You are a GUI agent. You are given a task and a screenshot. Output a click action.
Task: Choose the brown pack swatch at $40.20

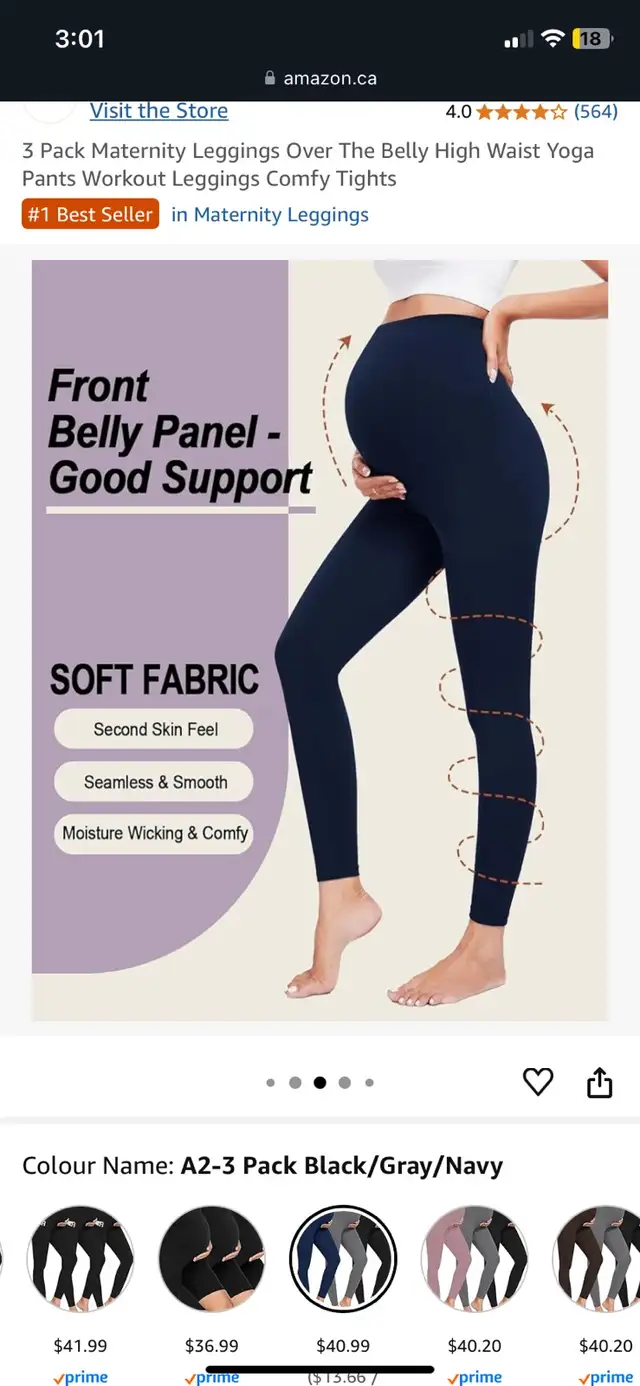click(x=597, y=1259)
